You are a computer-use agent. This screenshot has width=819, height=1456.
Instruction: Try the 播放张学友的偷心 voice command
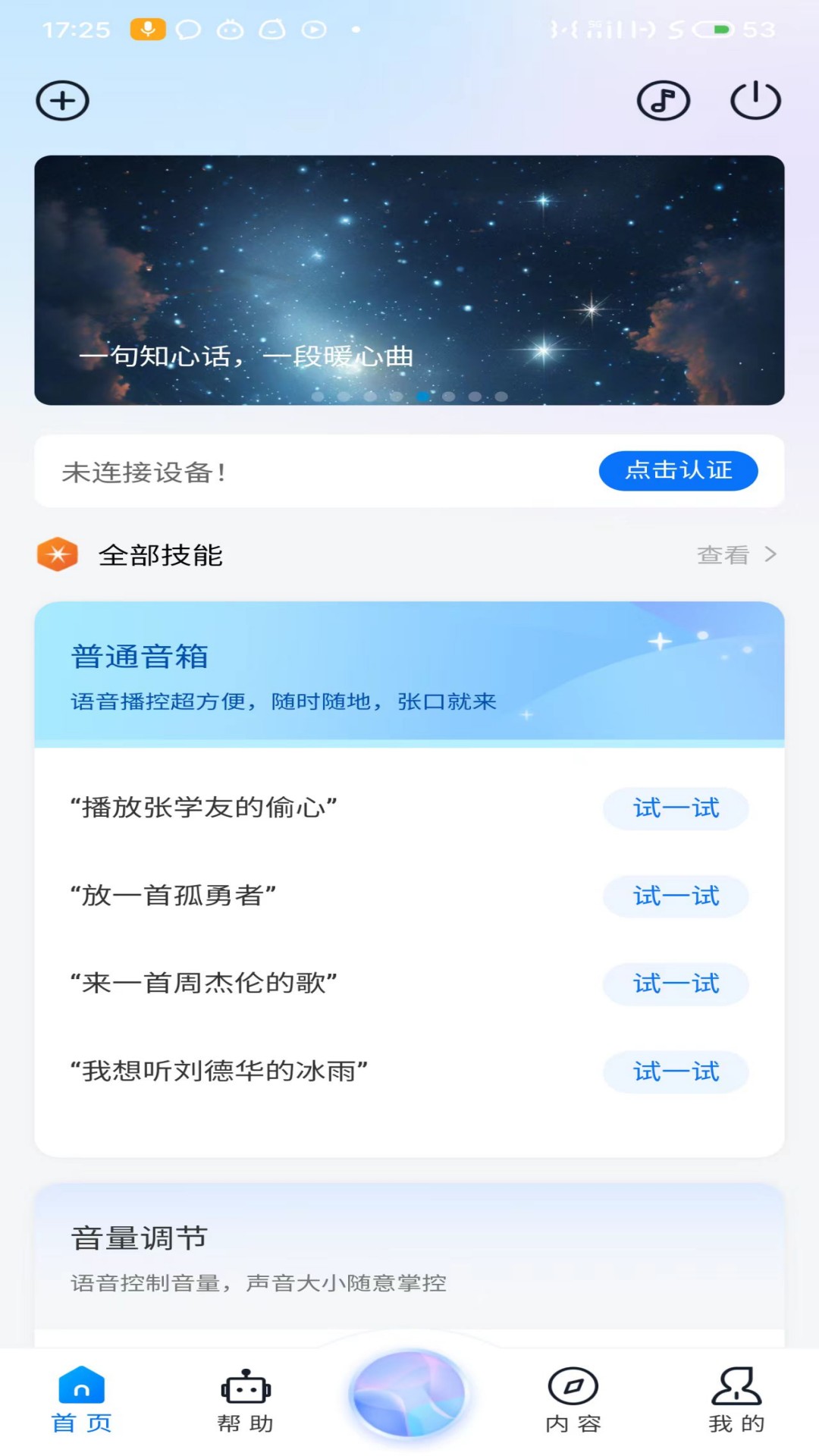(x=675, y=809)
